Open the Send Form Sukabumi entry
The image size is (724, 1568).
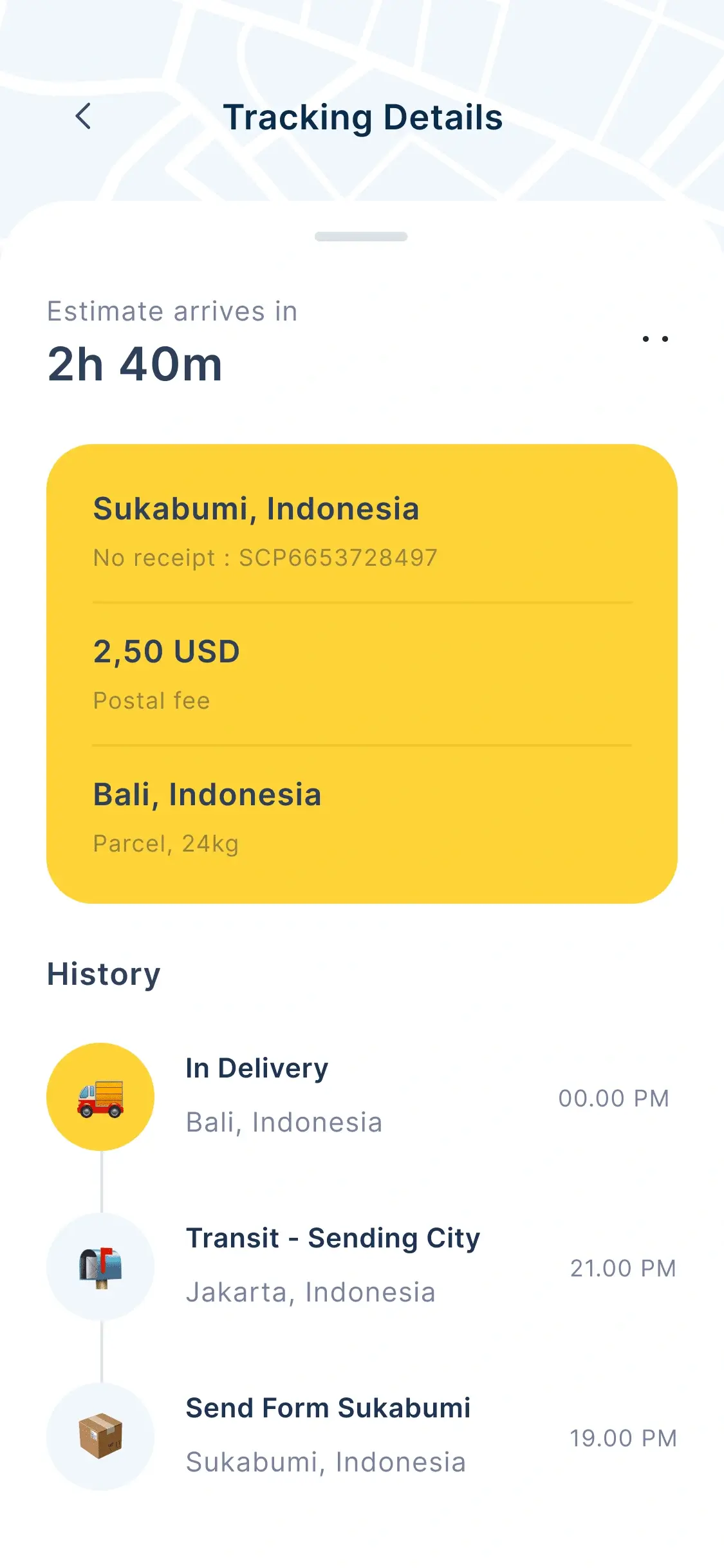click(362, 1437)
